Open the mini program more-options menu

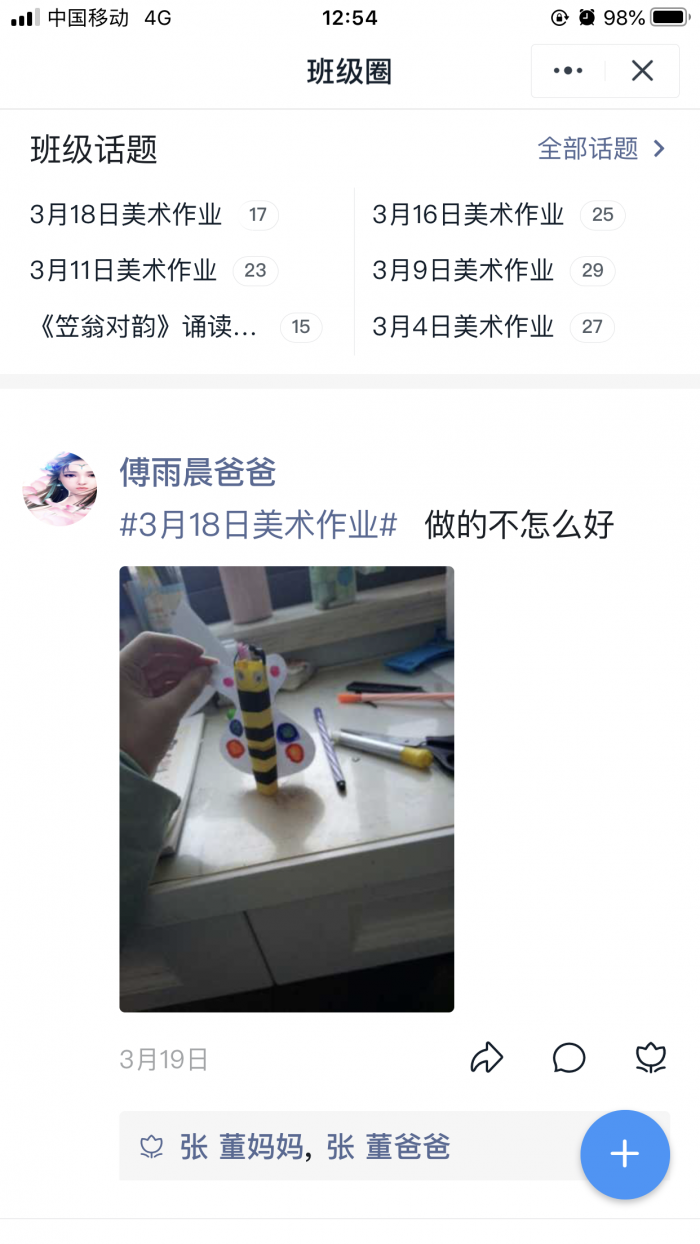click(567, 71)
